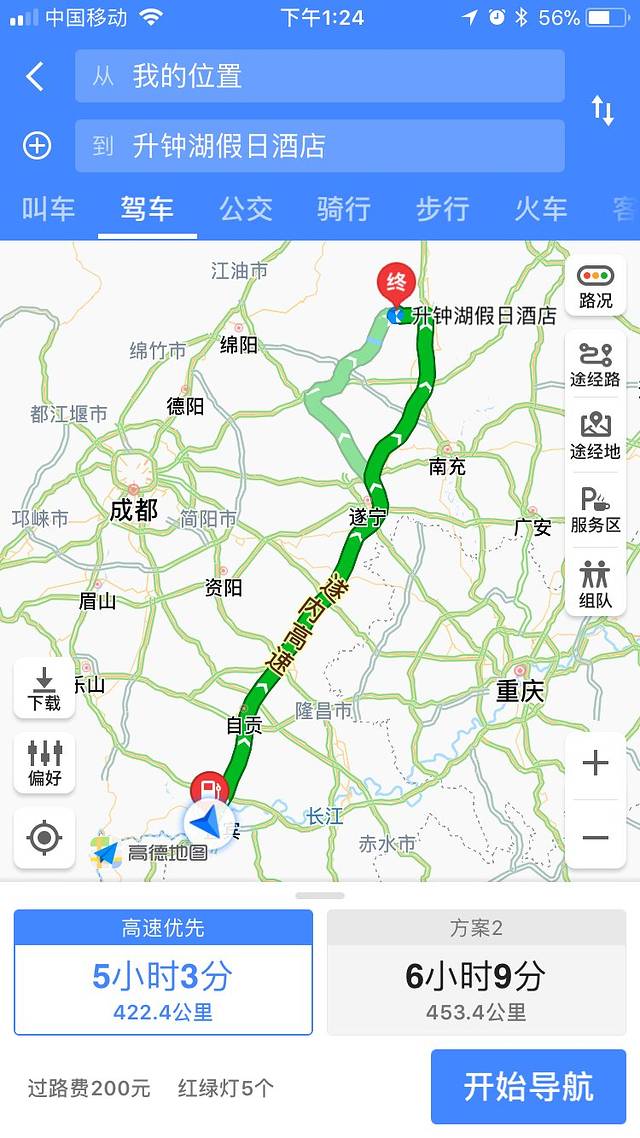Screen dimensions: 640x1138
Task: Recenter map on my location
Action: tap(44, 838)
